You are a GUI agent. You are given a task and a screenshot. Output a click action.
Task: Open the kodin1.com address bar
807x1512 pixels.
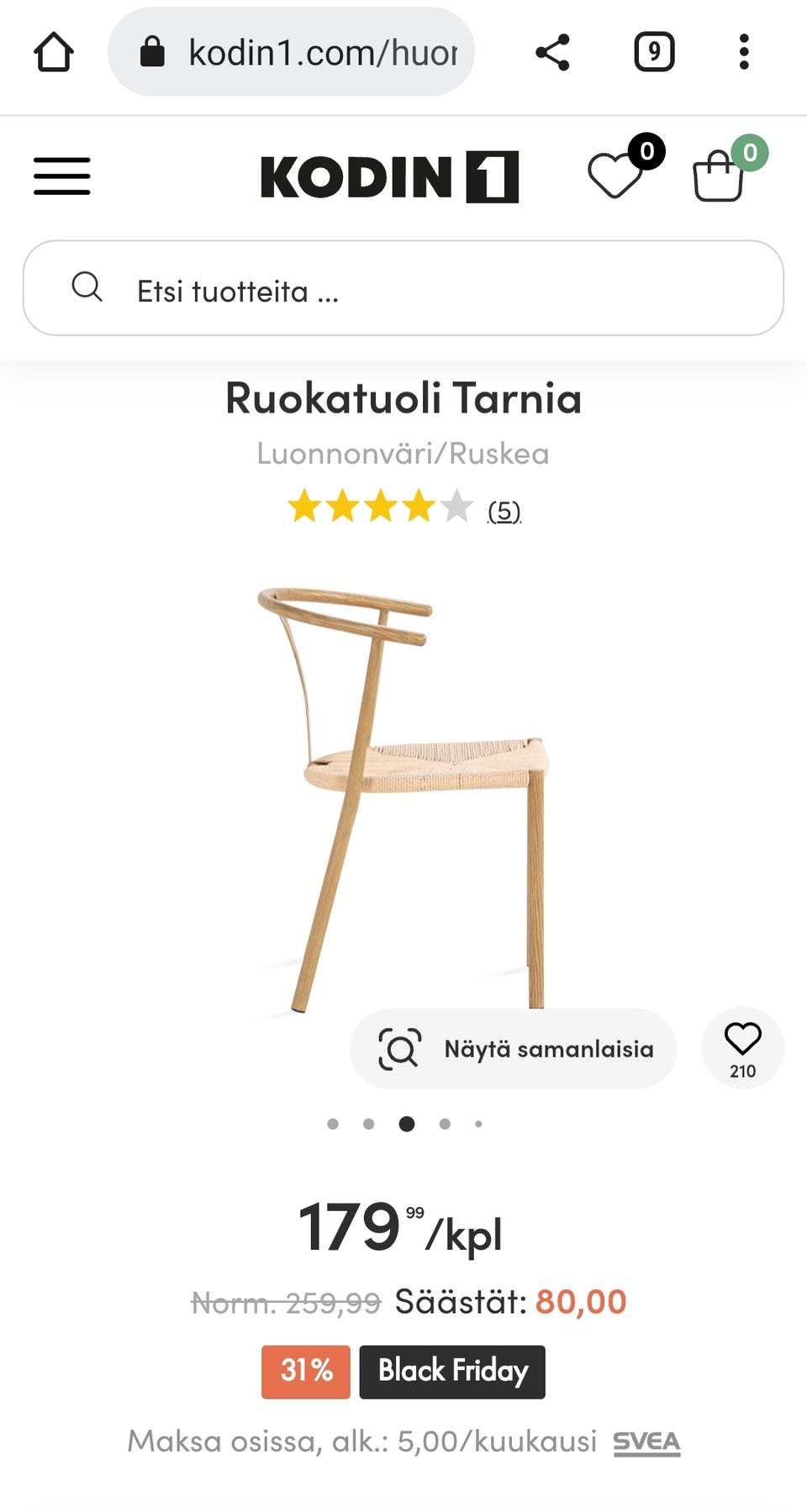coord(291,52)
